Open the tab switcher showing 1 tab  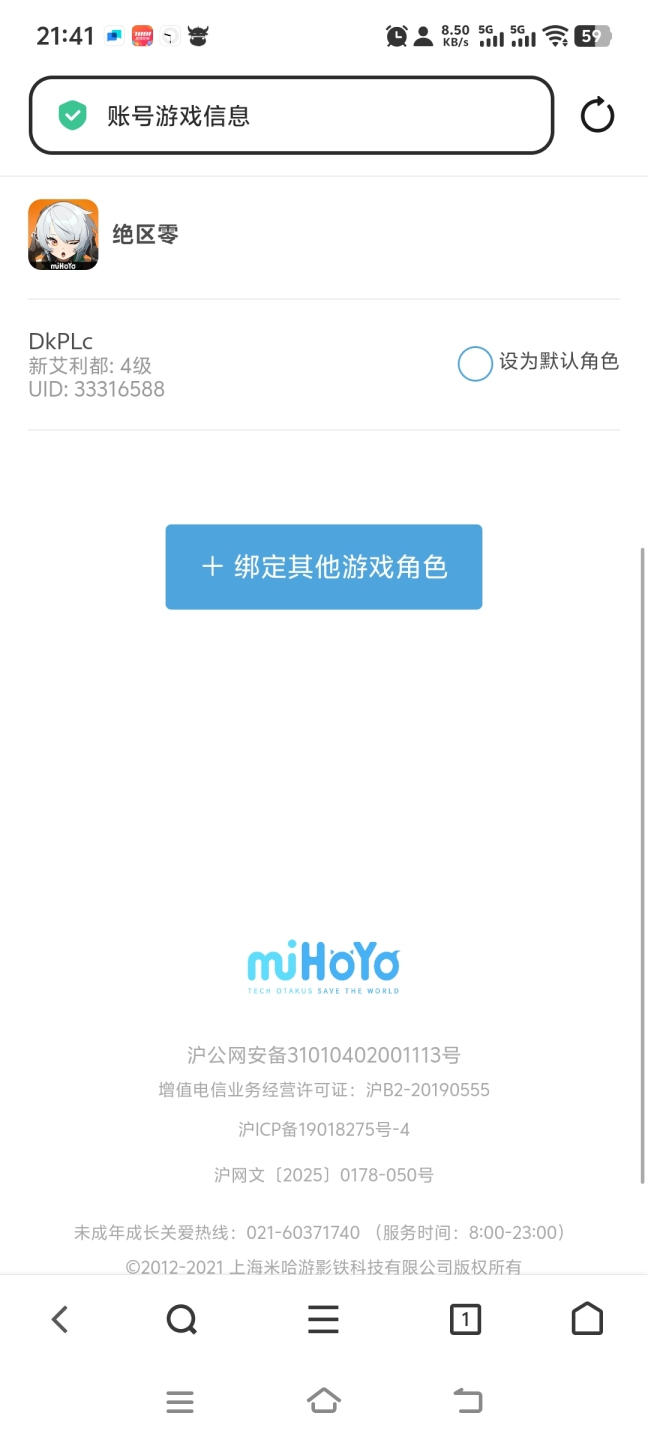tap(465, 1320)
